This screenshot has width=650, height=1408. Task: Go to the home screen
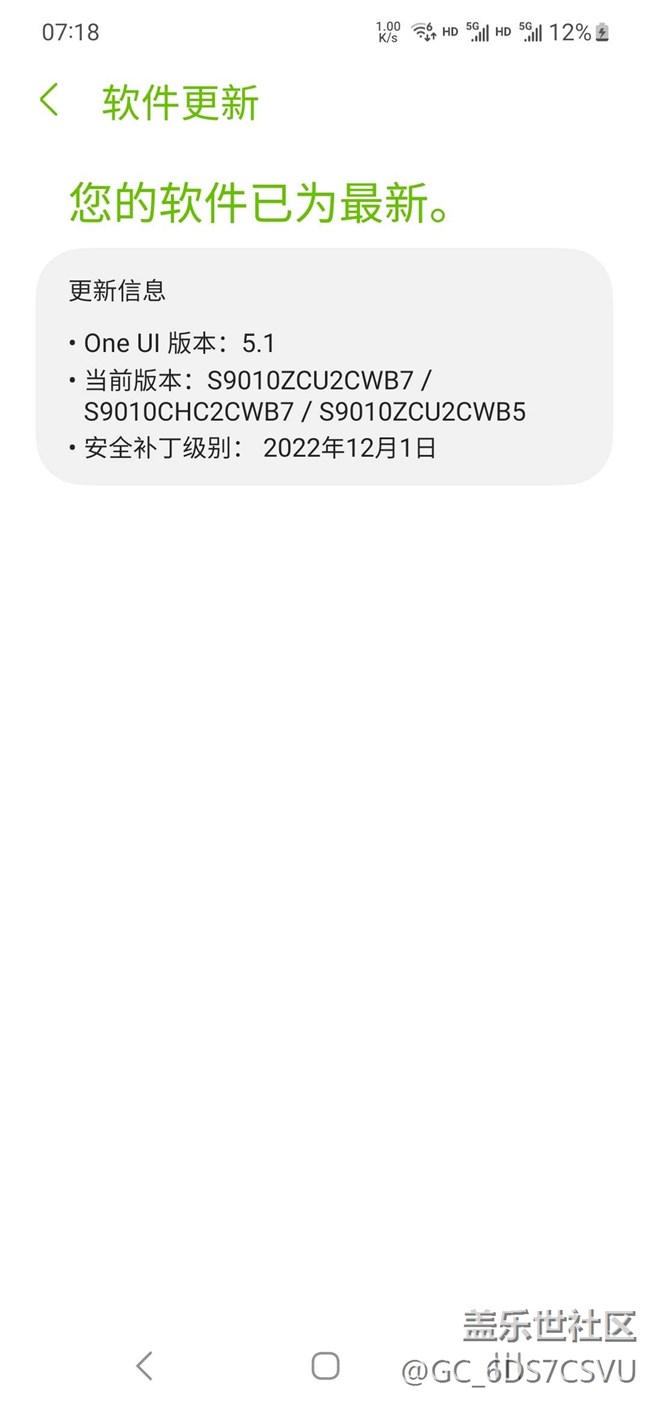[325, 1366]
